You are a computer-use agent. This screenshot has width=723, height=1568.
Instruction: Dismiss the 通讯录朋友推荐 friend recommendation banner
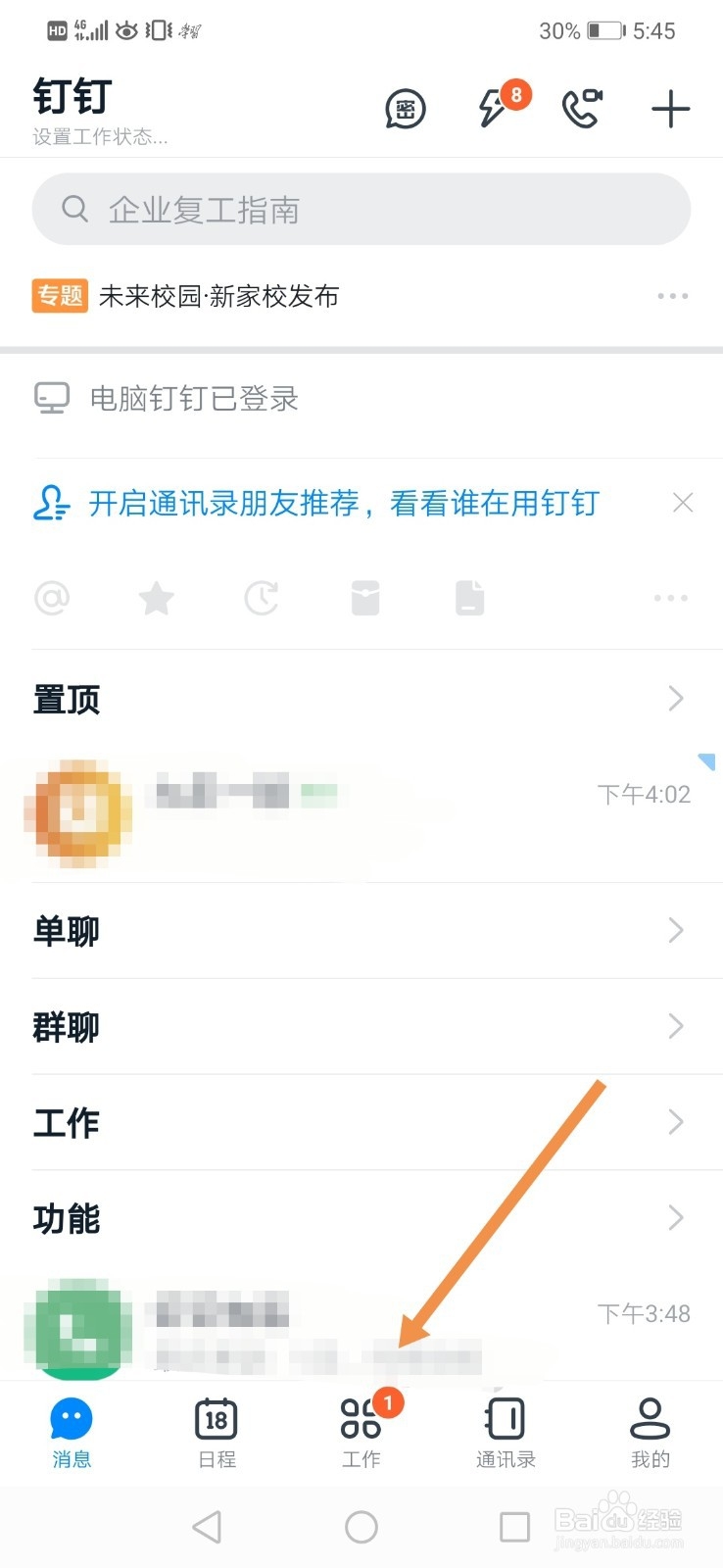click(683, 502)
